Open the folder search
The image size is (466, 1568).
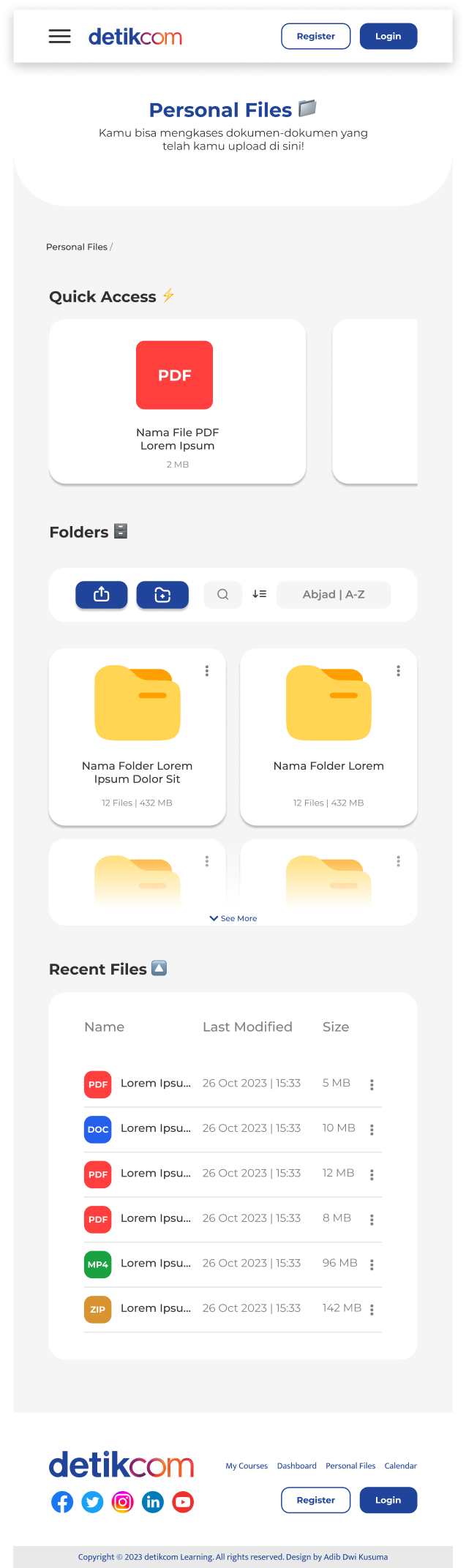(223, 595)
